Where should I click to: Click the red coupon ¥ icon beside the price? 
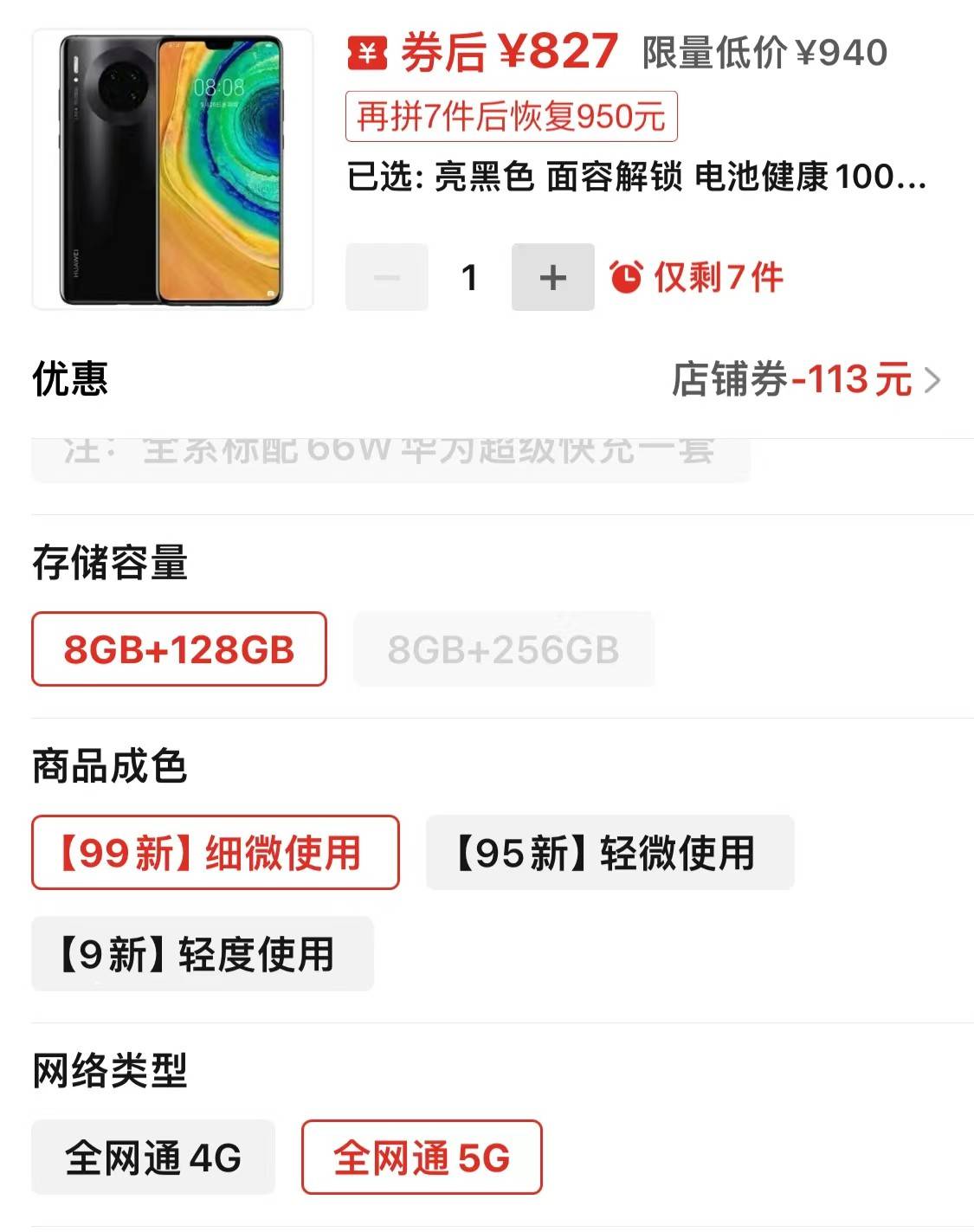click(367, 53)
